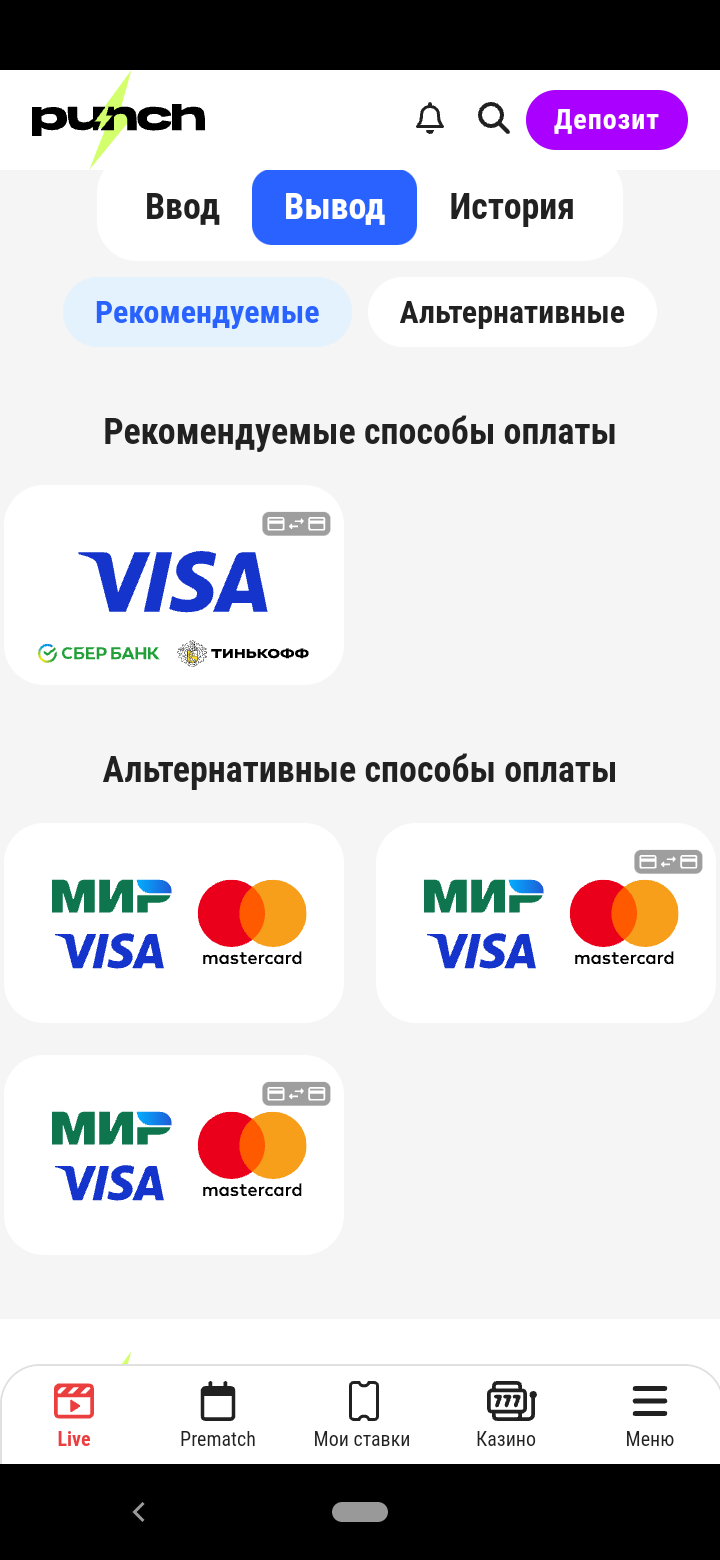720x1560 pixels.
Task: Select the Вывод tab
Action: point(334,207)
